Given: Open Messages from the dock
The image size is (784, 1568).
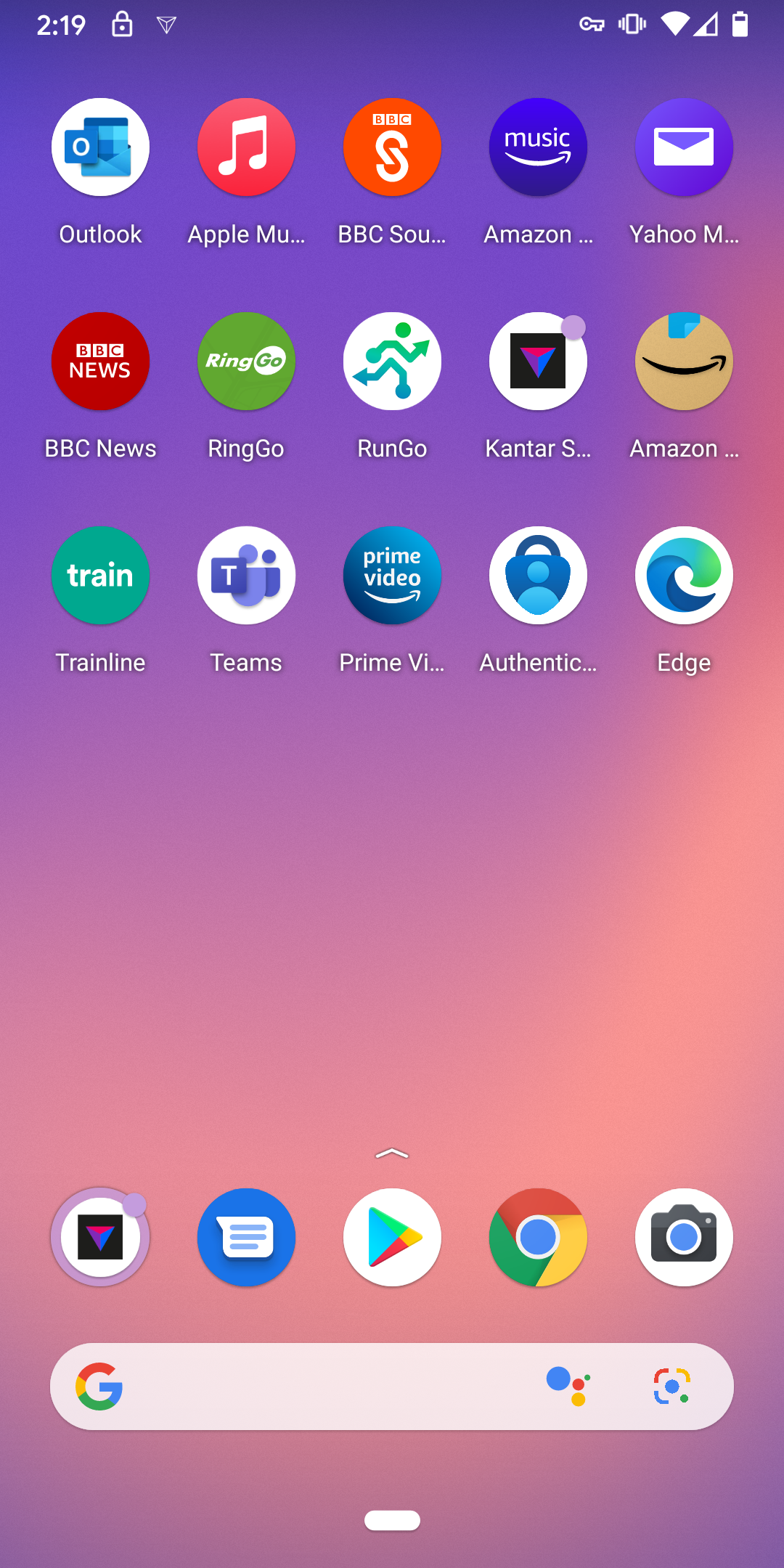Looking at the screenshot, I should point(246,1237).
